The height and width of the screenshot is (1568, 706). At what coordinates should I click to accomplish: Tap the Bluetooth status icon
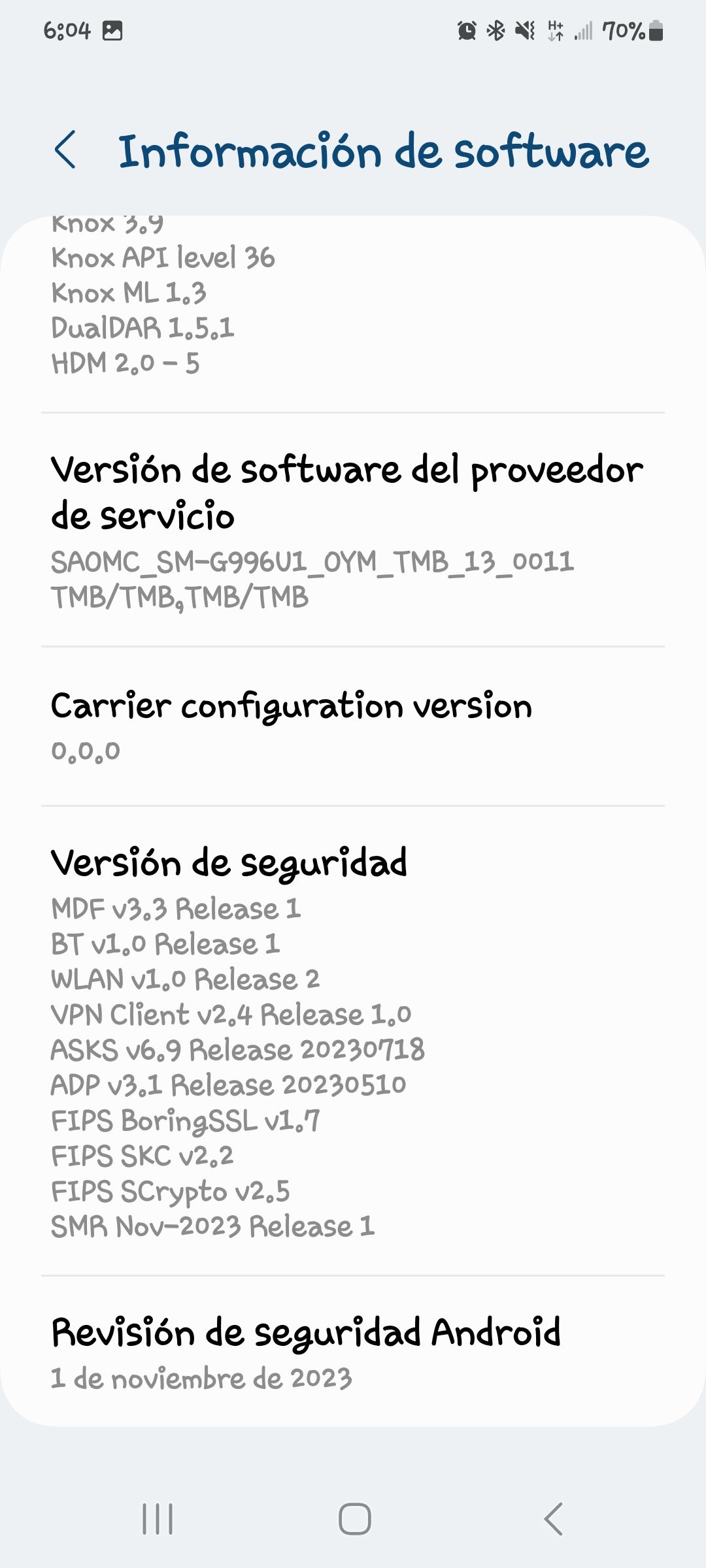pos(494,29)
